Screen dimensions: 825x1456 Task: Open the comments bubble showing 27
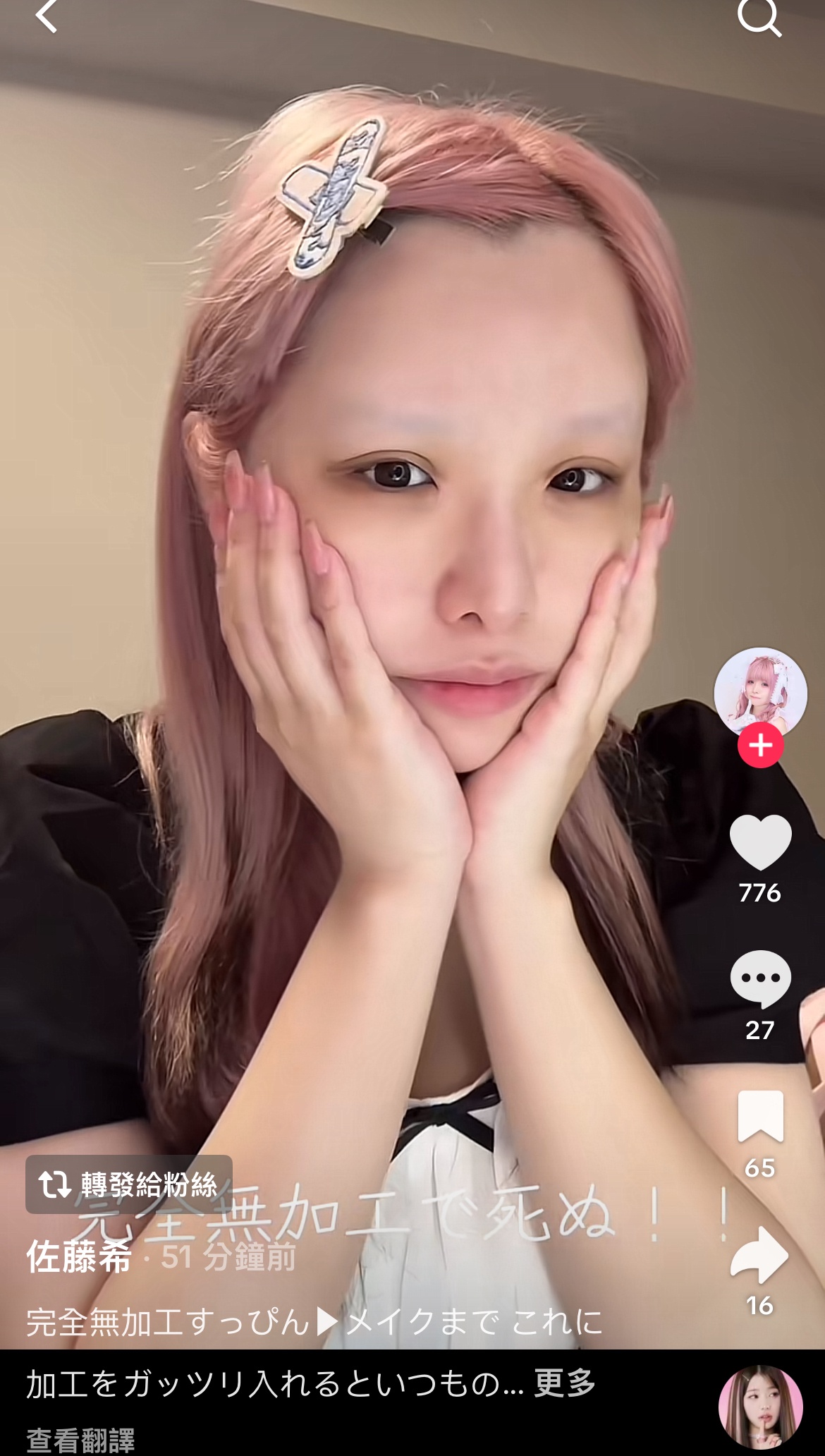tap(760, 979)
